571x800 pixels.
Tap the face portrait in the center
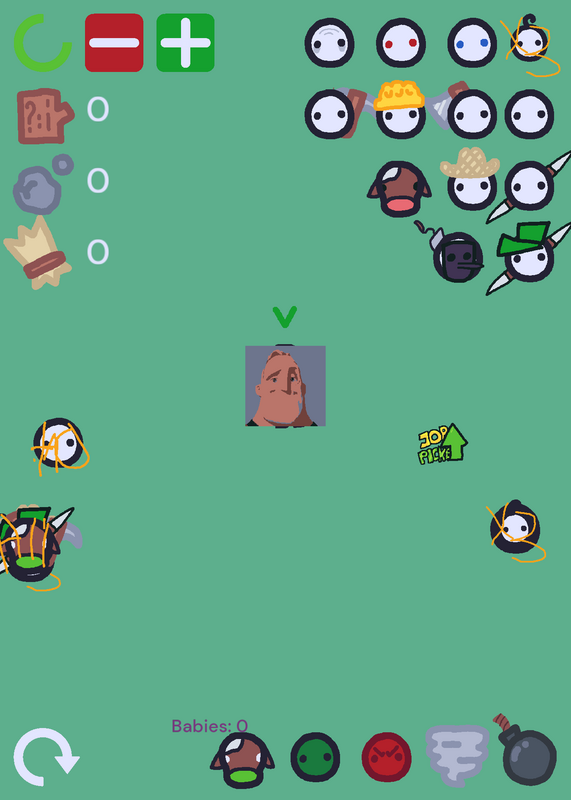coord(285,386)
